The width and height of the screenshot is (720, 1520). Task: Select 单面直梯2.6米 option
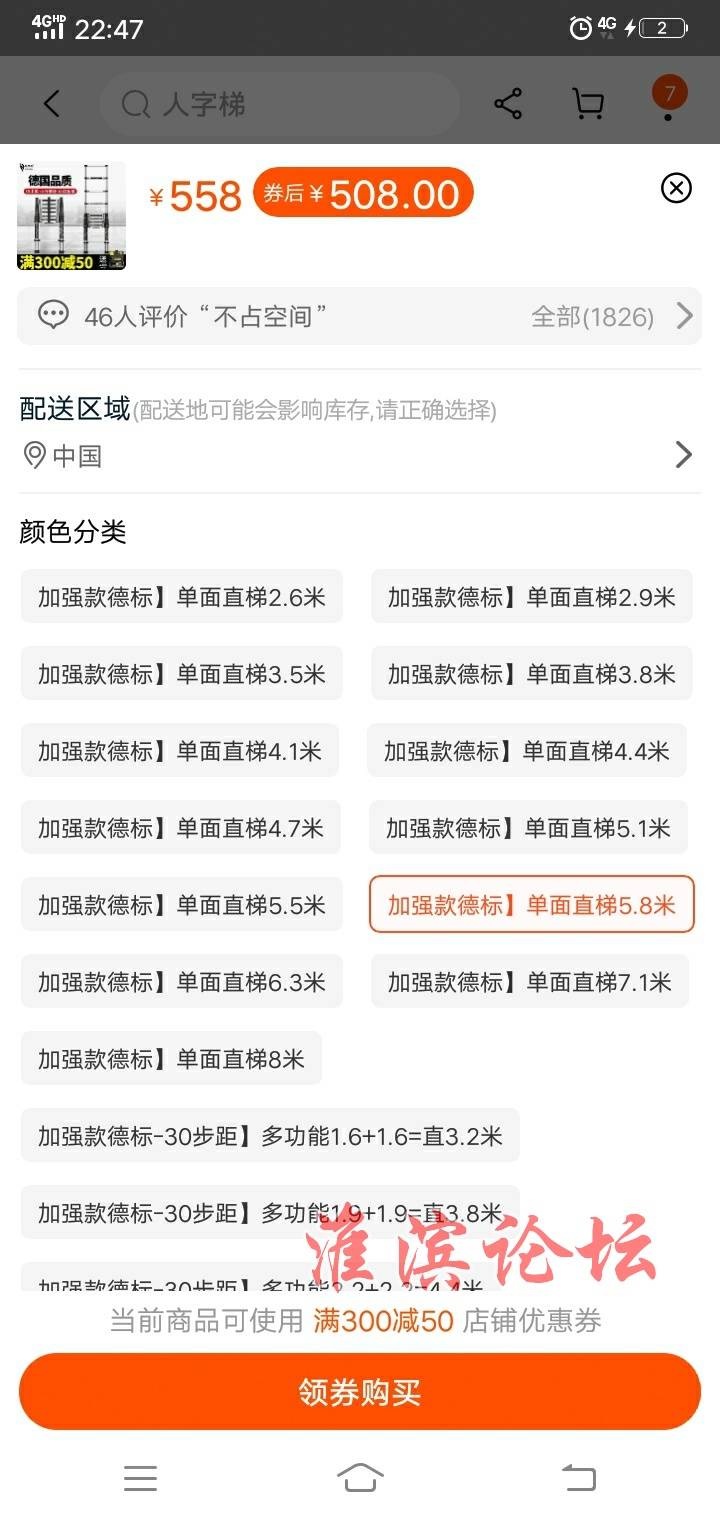click(x=182, y=597)
